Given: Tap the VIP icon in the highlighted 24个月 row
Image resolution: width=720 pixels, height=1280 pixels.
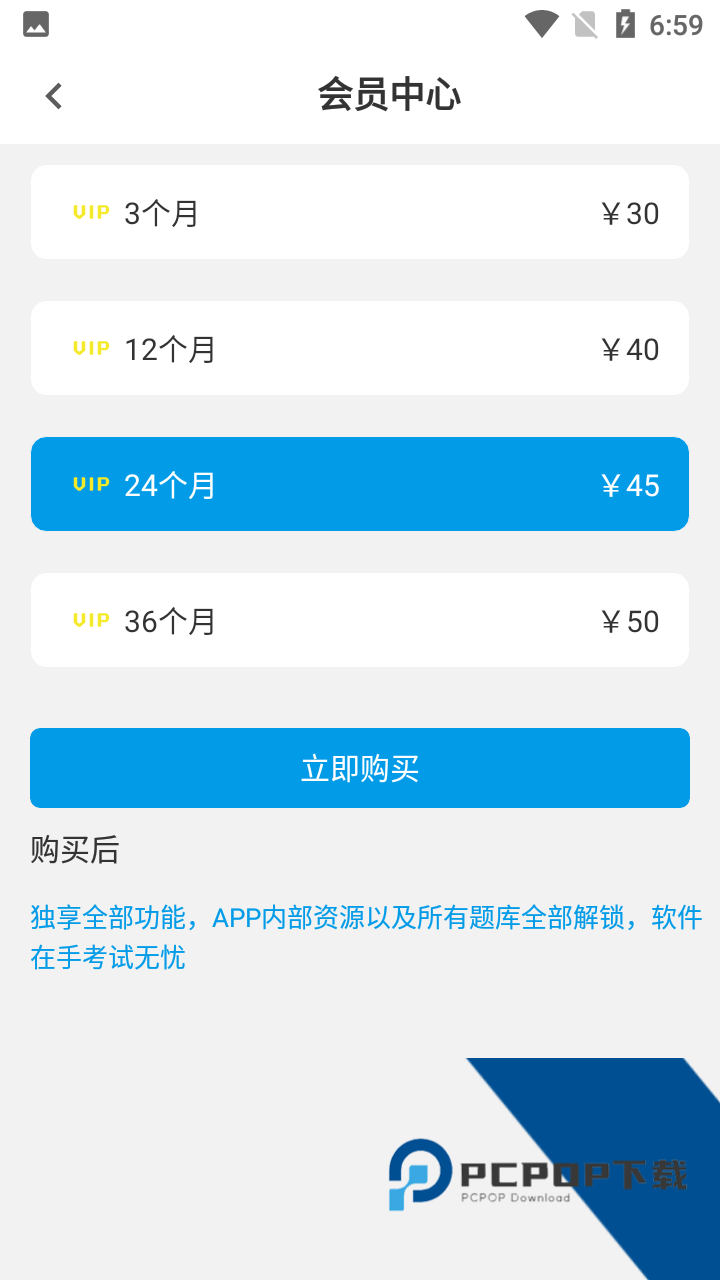Looking at the screenshot, I should 91,484.
